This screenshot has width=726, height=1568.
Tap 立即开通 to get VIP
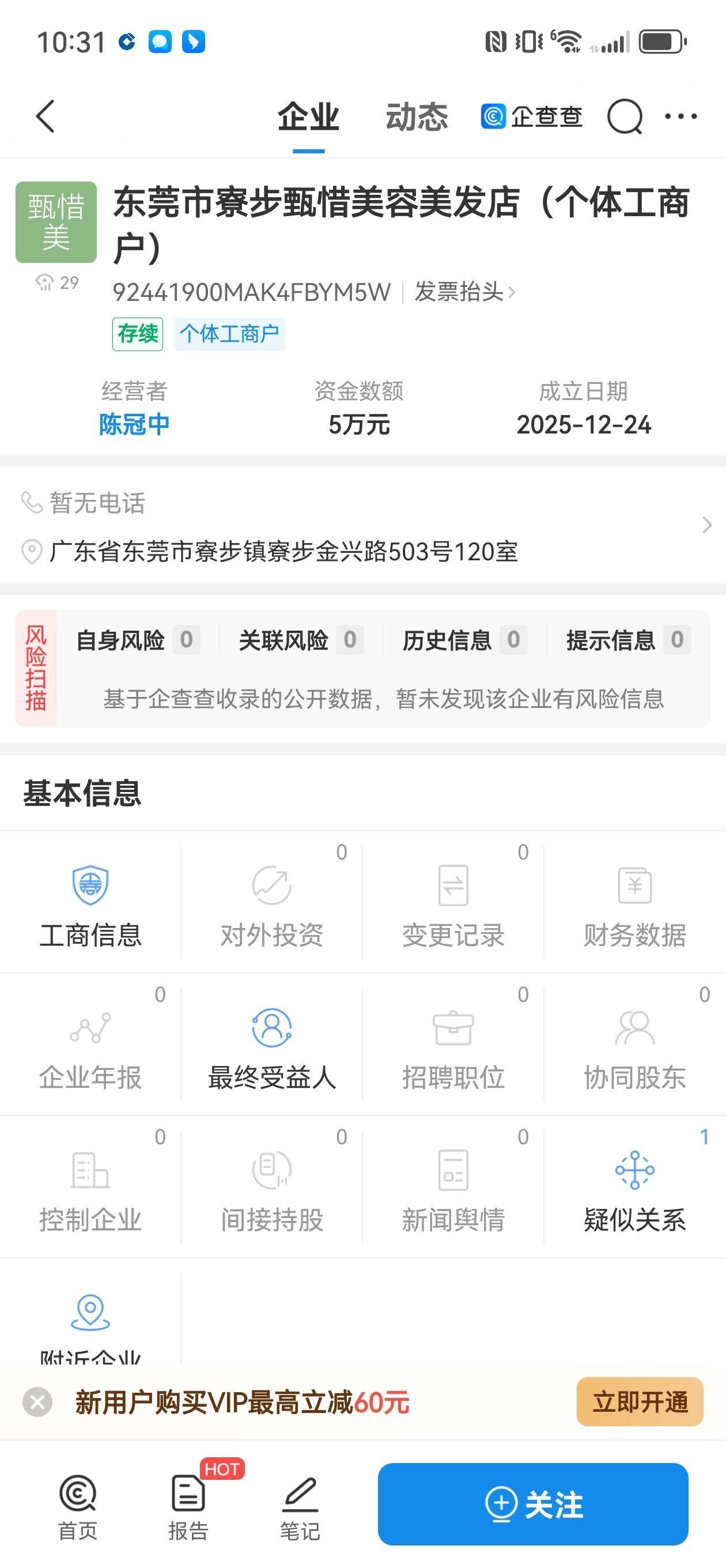point(640,1402)
